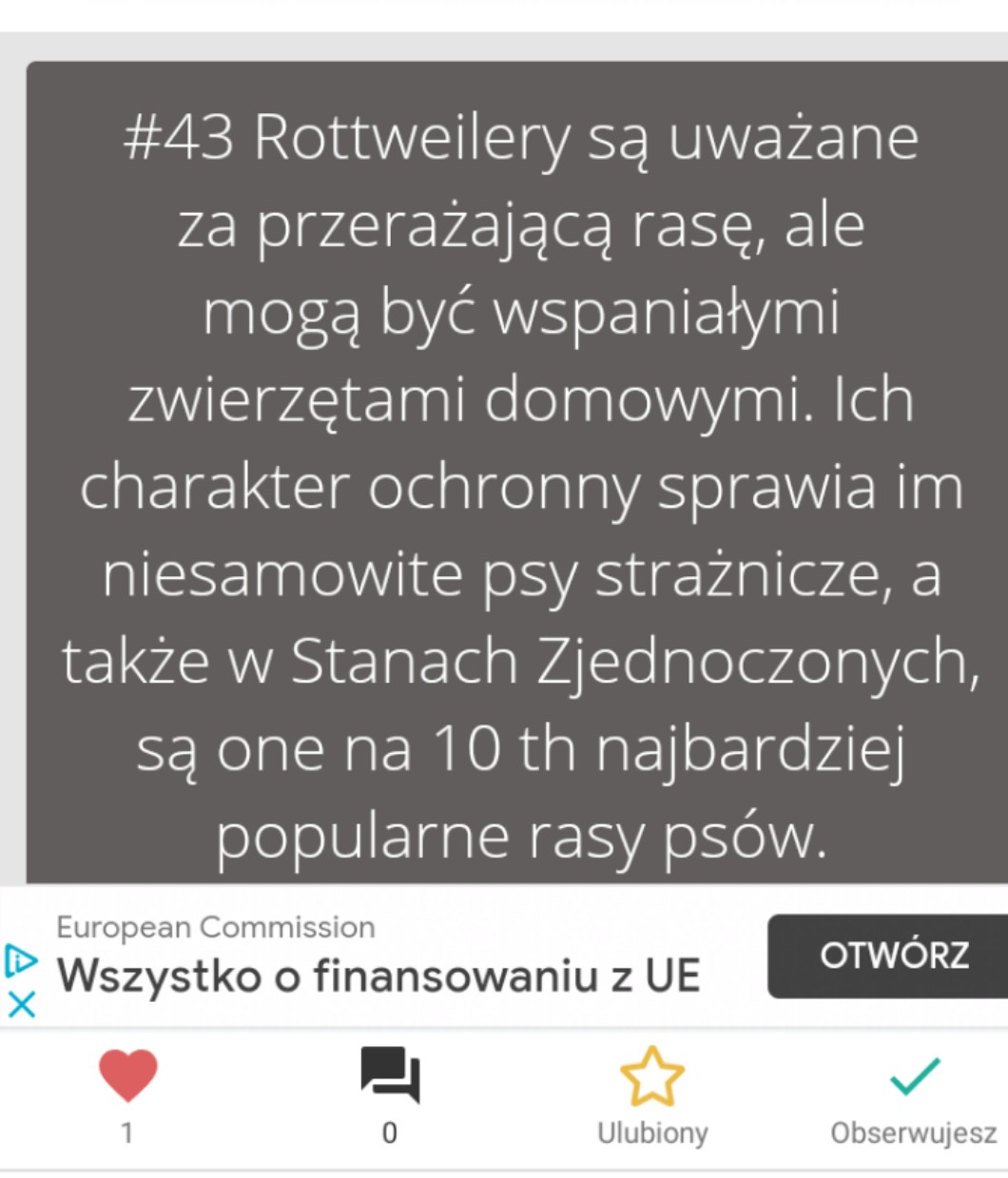This screenshot has height=1178, width=1008.
Task: Tap OTWÓRZ on the European Commission ad
Action: click(x=892, y=956)
